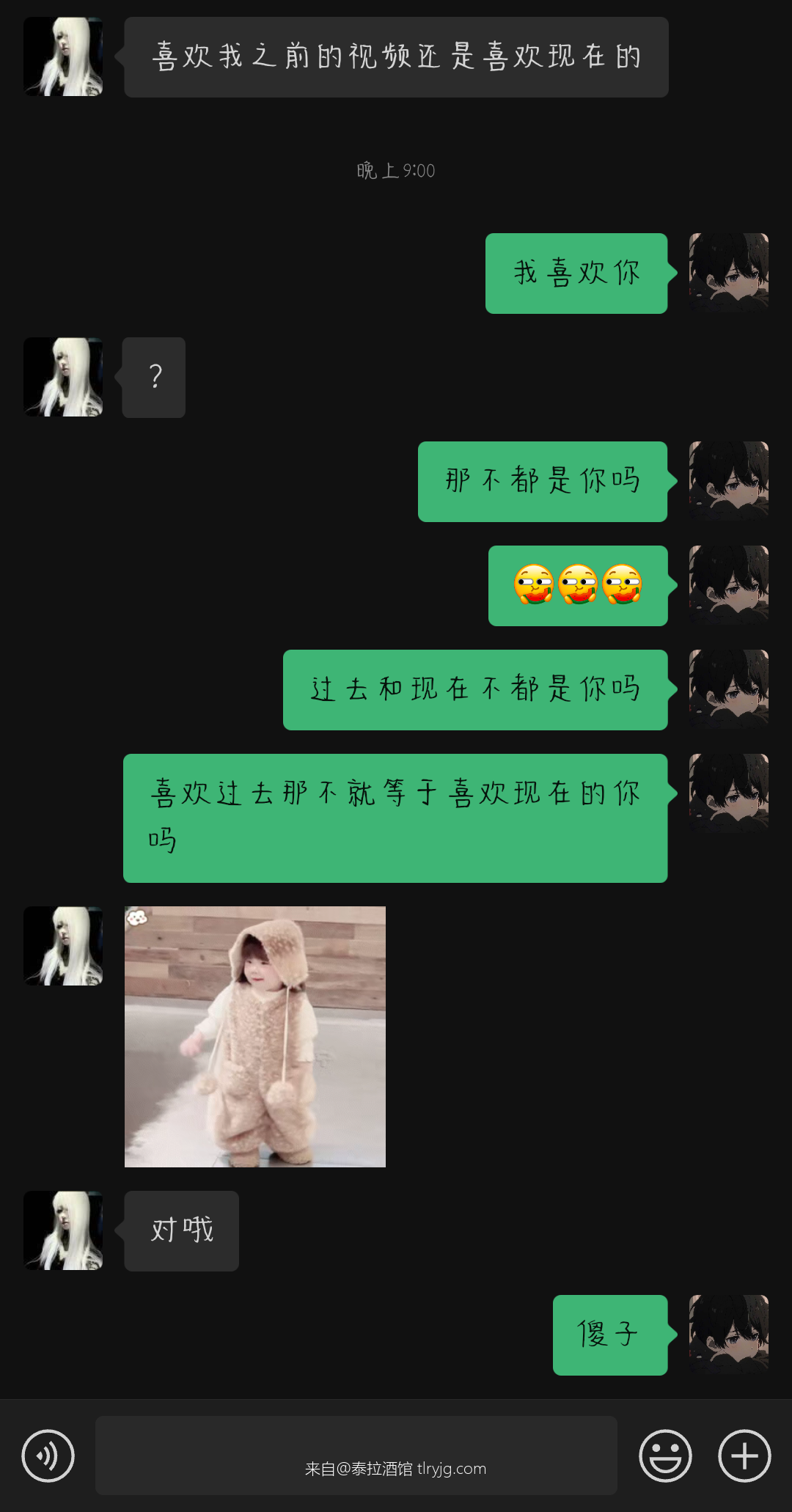Open the emoji sticker panel
This screenshot has height=1512, width=792.
[x=665, y=1456]
